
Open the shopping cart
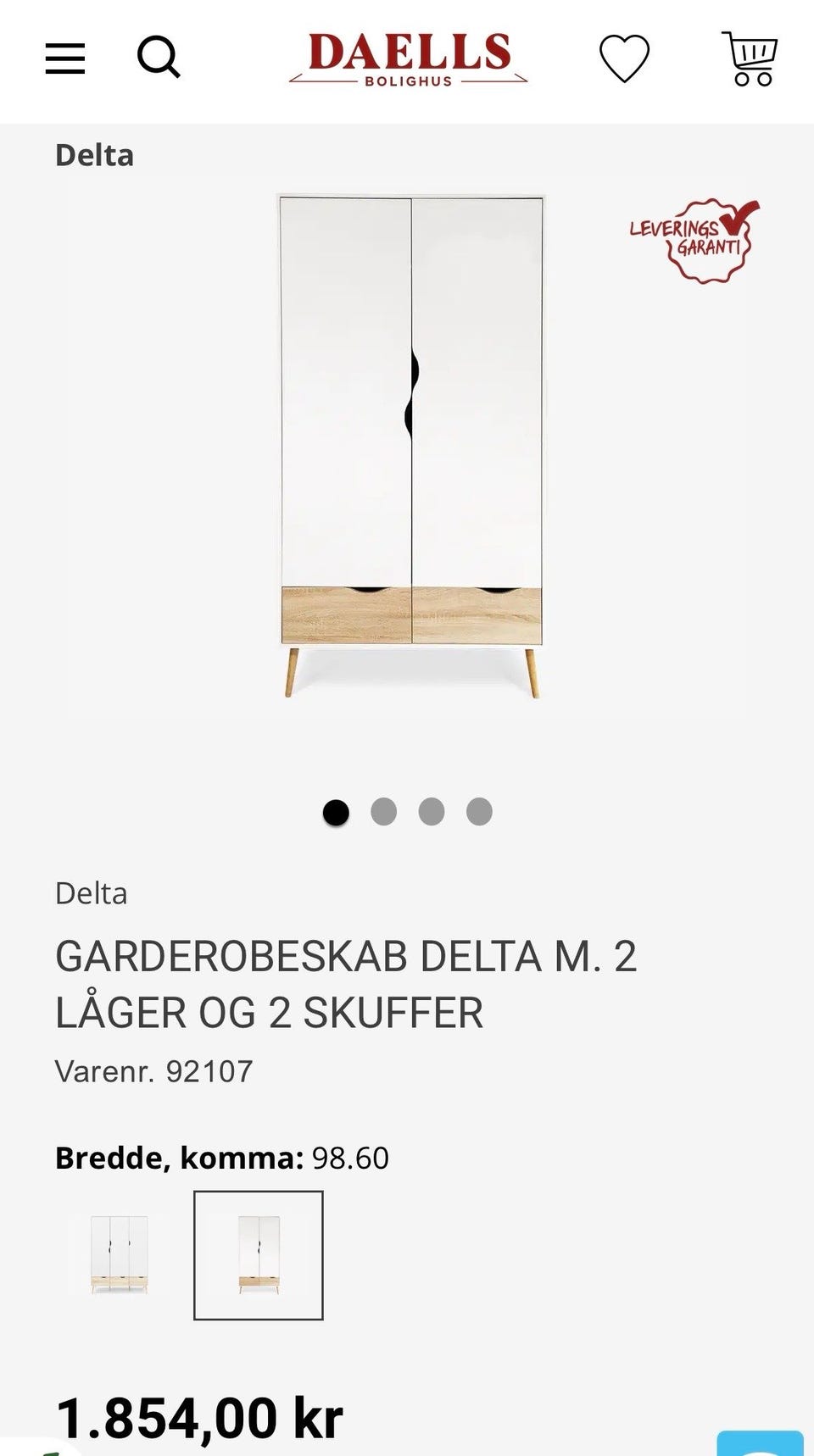pos(750,57)
